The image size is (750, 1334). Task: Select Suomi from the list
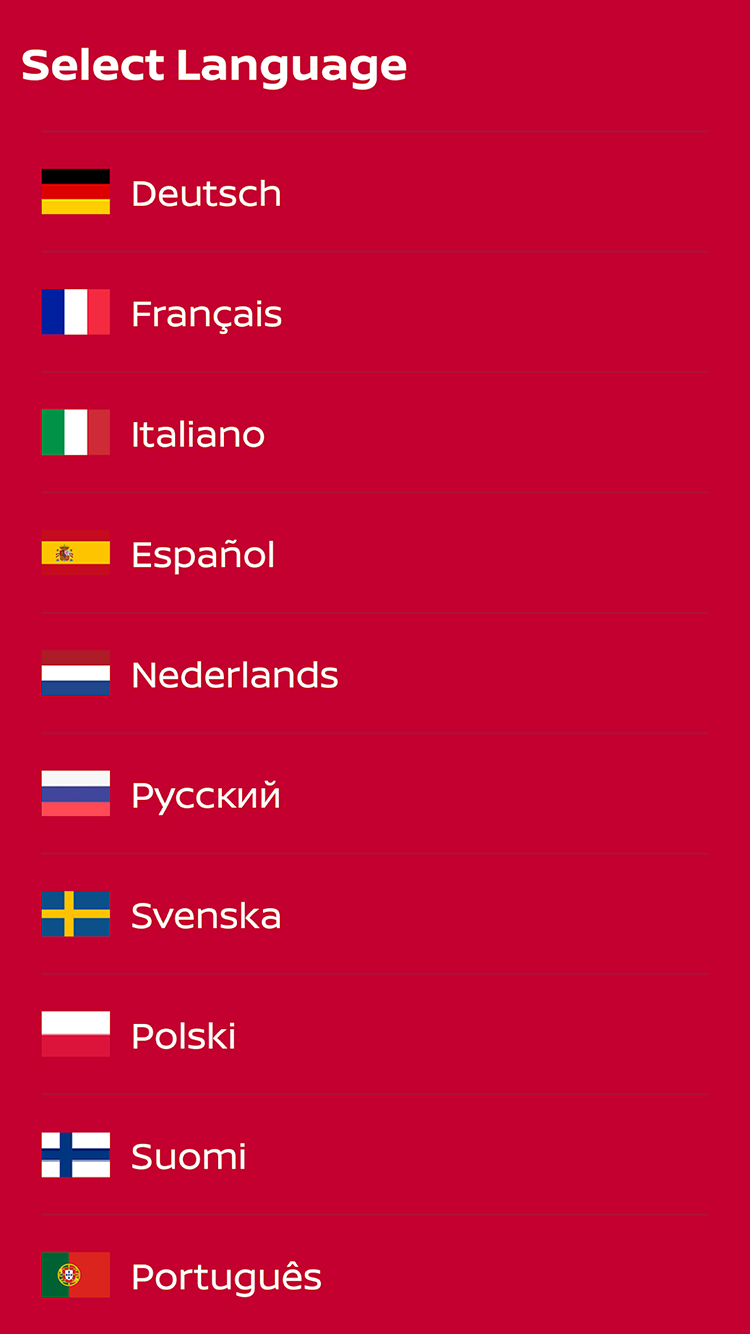coord(189,1156)
